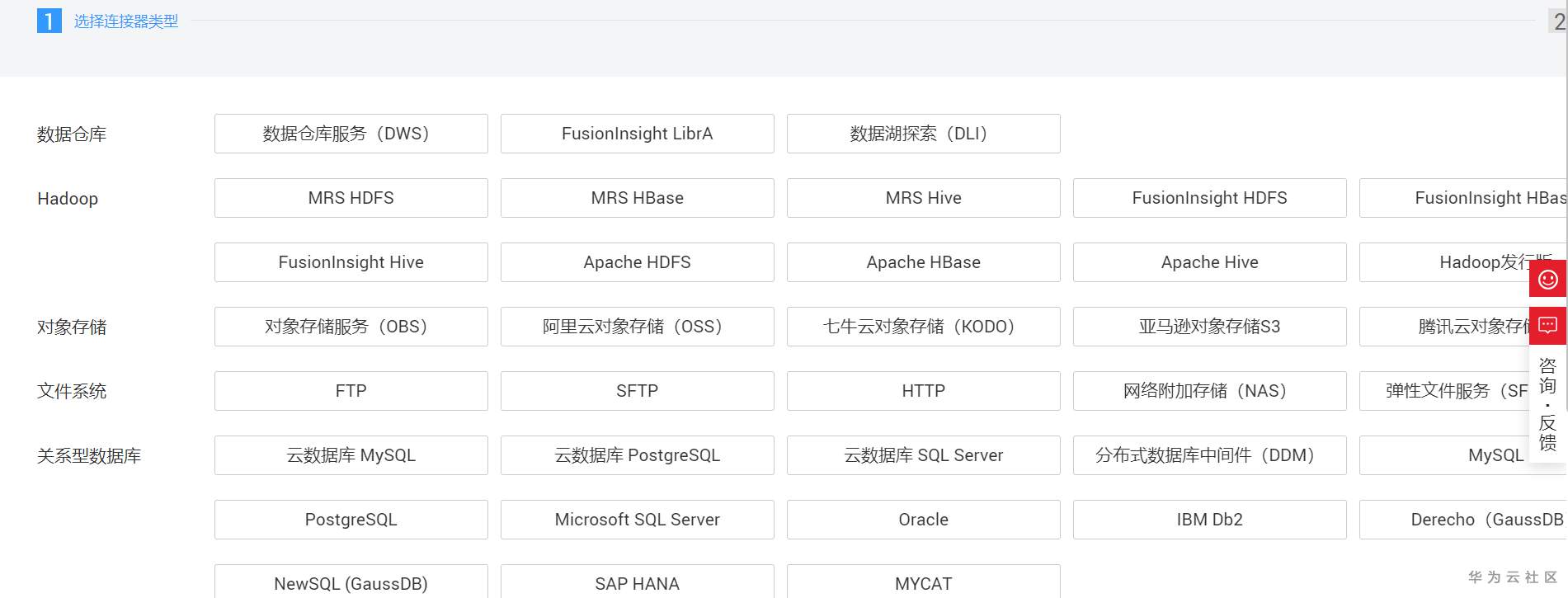Image resolution: width=1568 pixels, height=598 pixels.
Task: Select MRS HBase connector
Action: point(637,198)
